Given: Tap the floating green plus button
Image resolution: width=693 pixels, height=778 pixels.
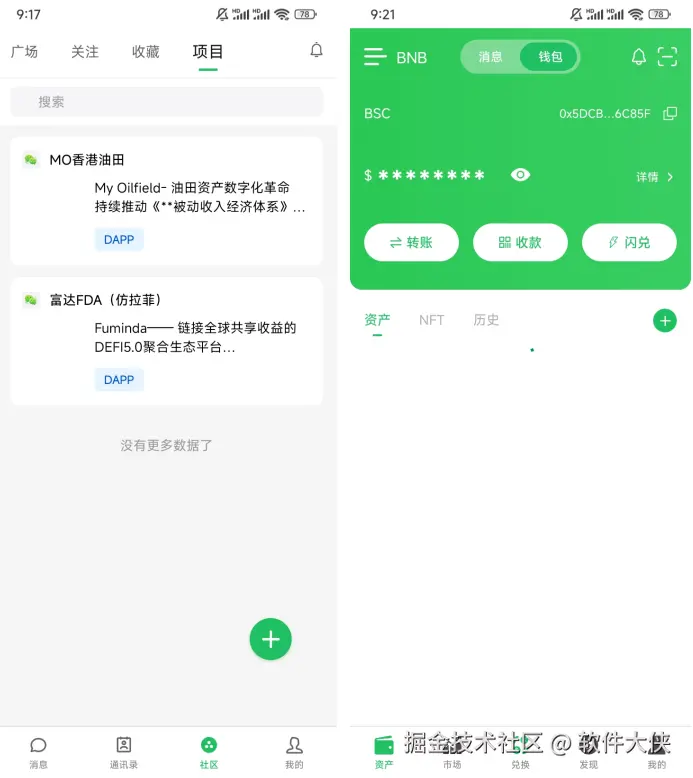Looking at the screenshot, I should (270, 639).
